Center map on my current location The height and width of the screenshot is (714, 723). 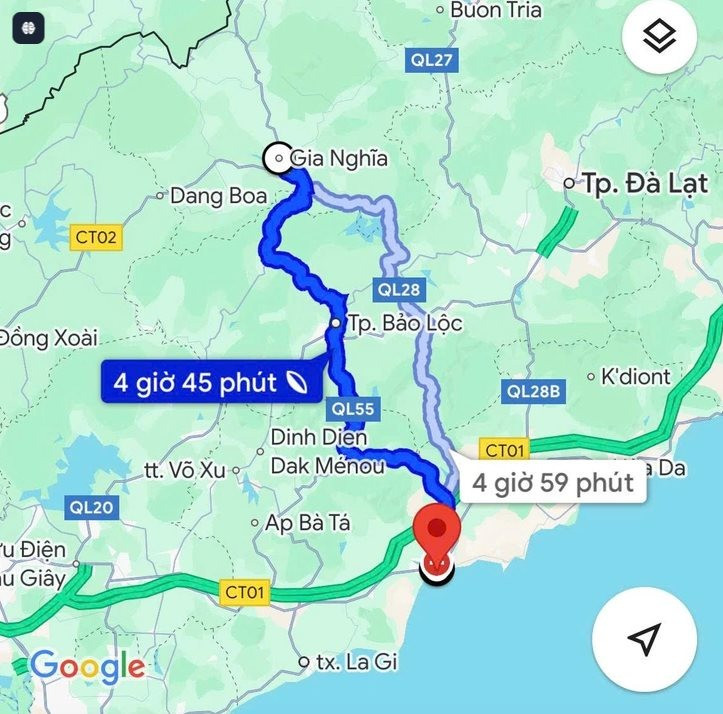coord(645,639)
